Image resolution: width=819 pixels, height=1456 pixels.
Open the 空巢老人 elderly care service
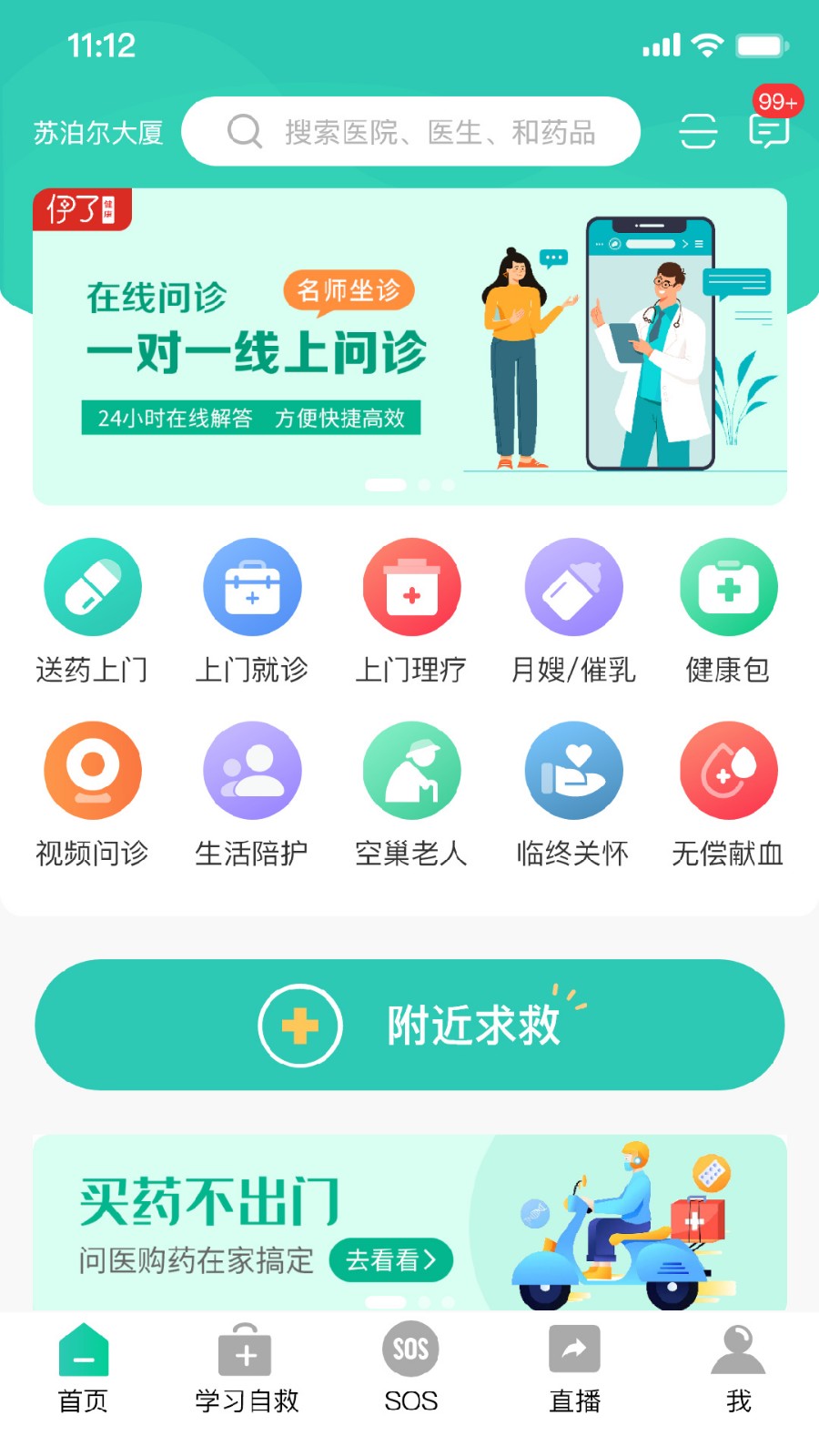(x=411, y=770)
